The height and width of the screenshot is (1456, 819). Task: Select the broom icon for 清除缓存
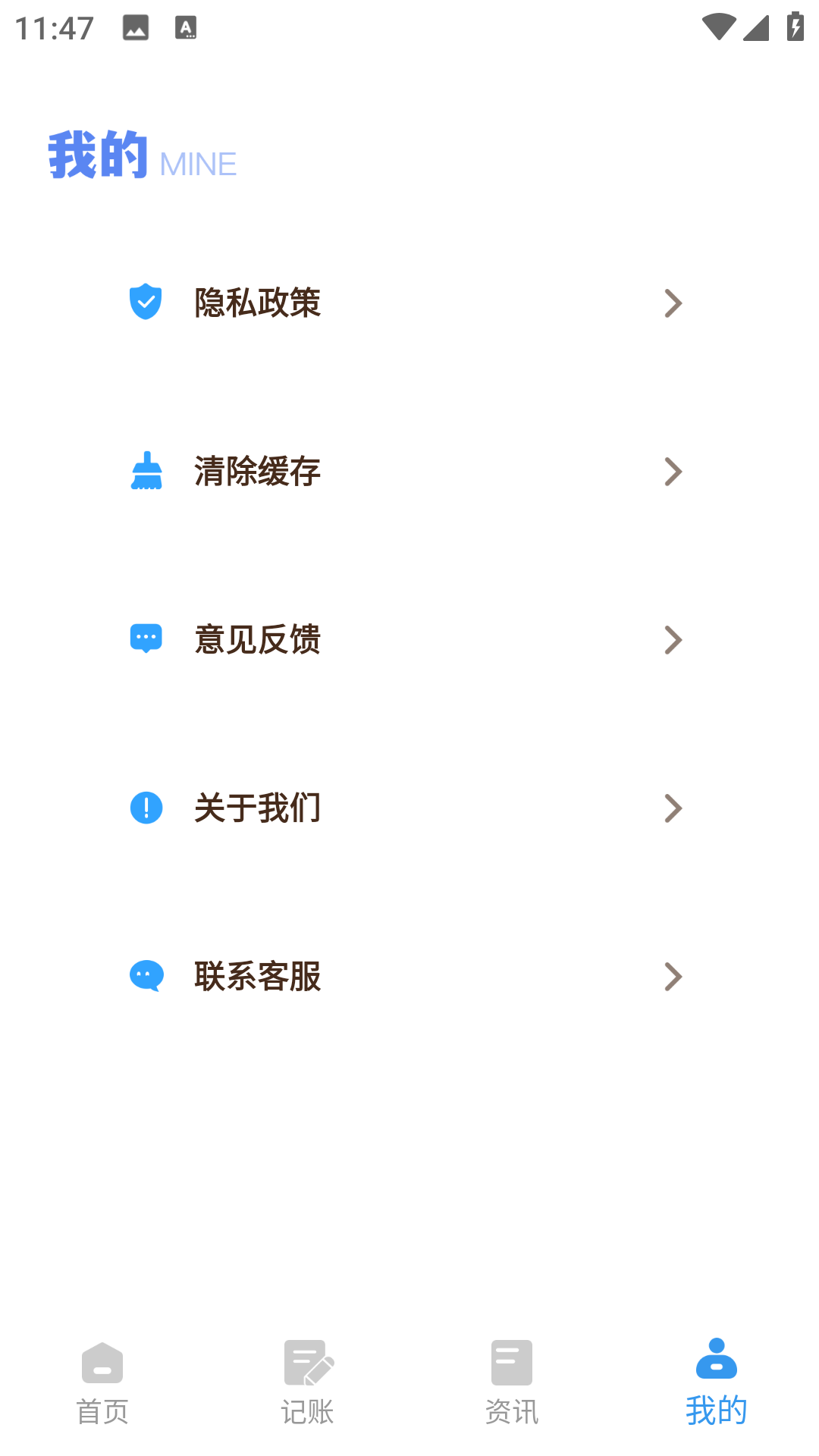(x=146, y=472)
